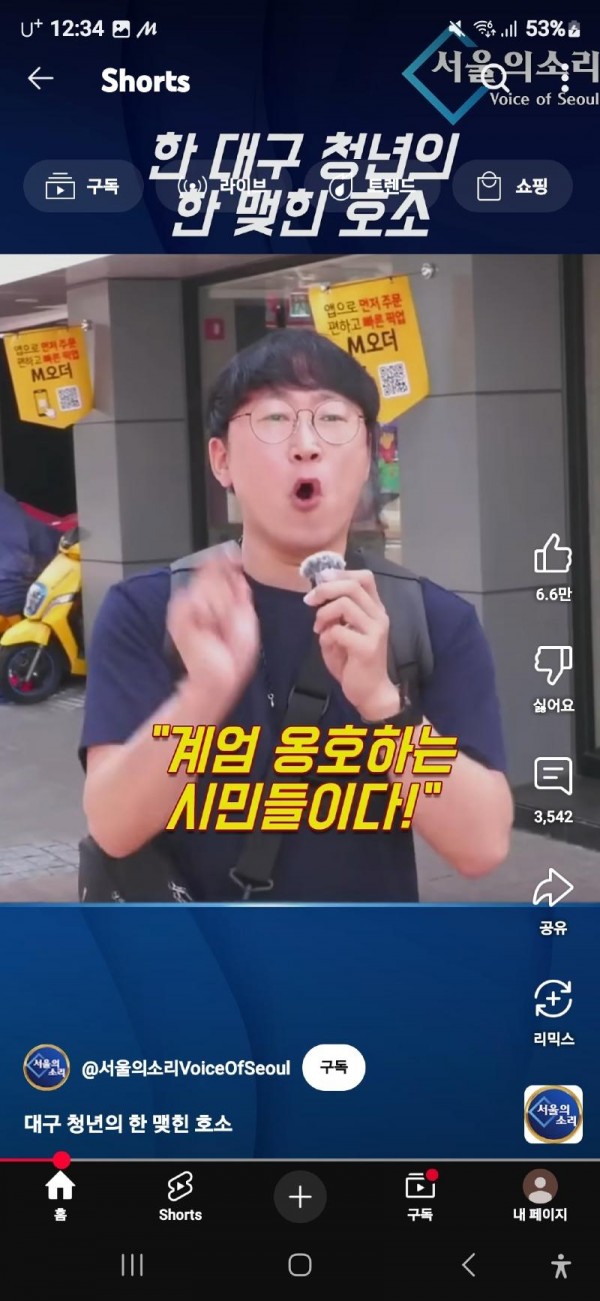Dislike this Short (싫어요)

pyautogui.click(x=553, y=667)
